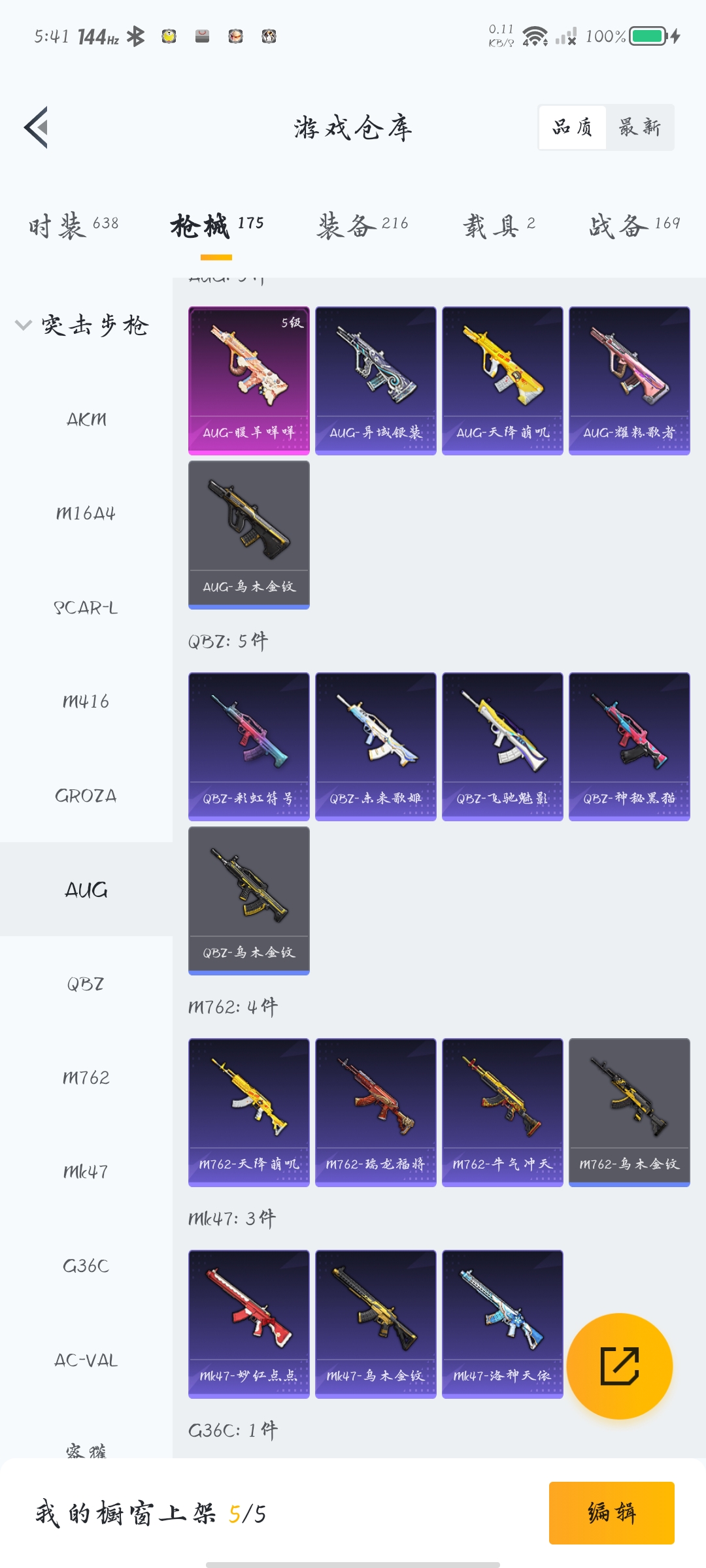Sort items by 最新
706x1568 pixels.
click(x=639, y=127)
